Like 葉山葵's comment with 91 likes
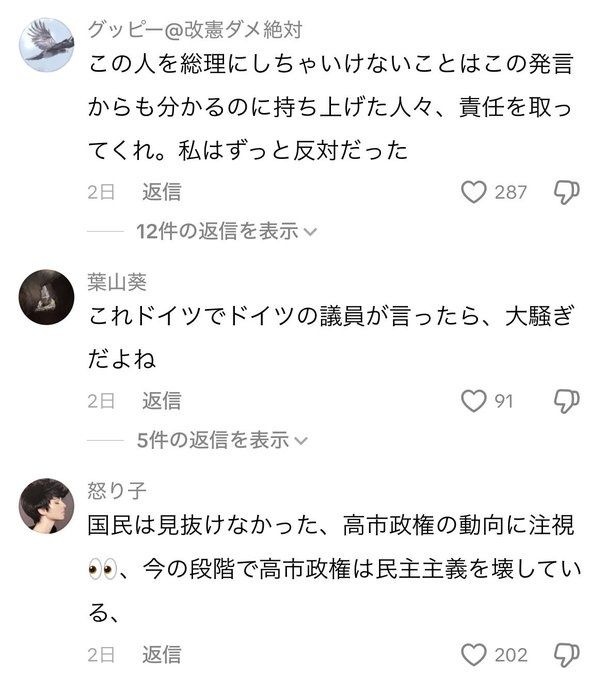The height and width of the screenshot is (680, 604). 473,400
